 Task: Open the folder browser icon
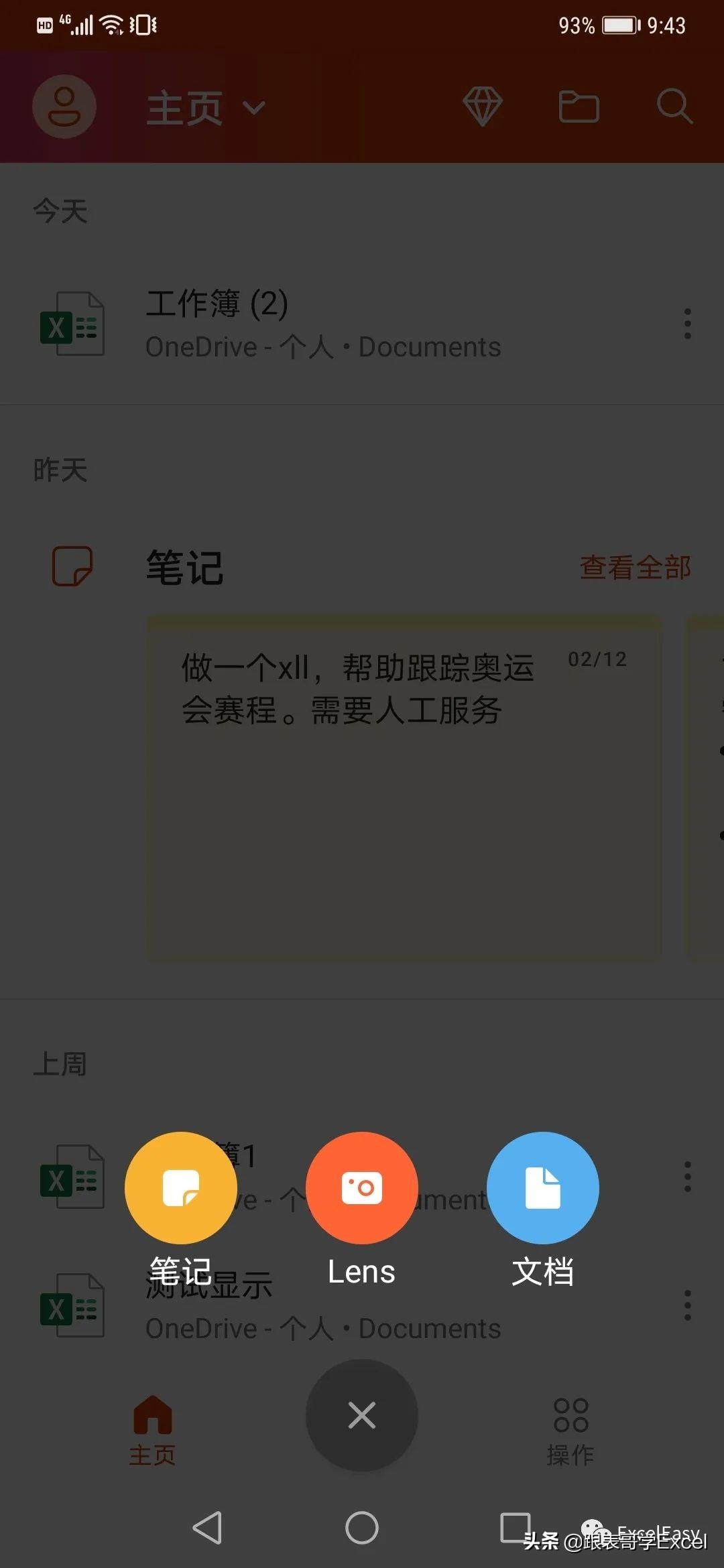click(x=578, y=107)
